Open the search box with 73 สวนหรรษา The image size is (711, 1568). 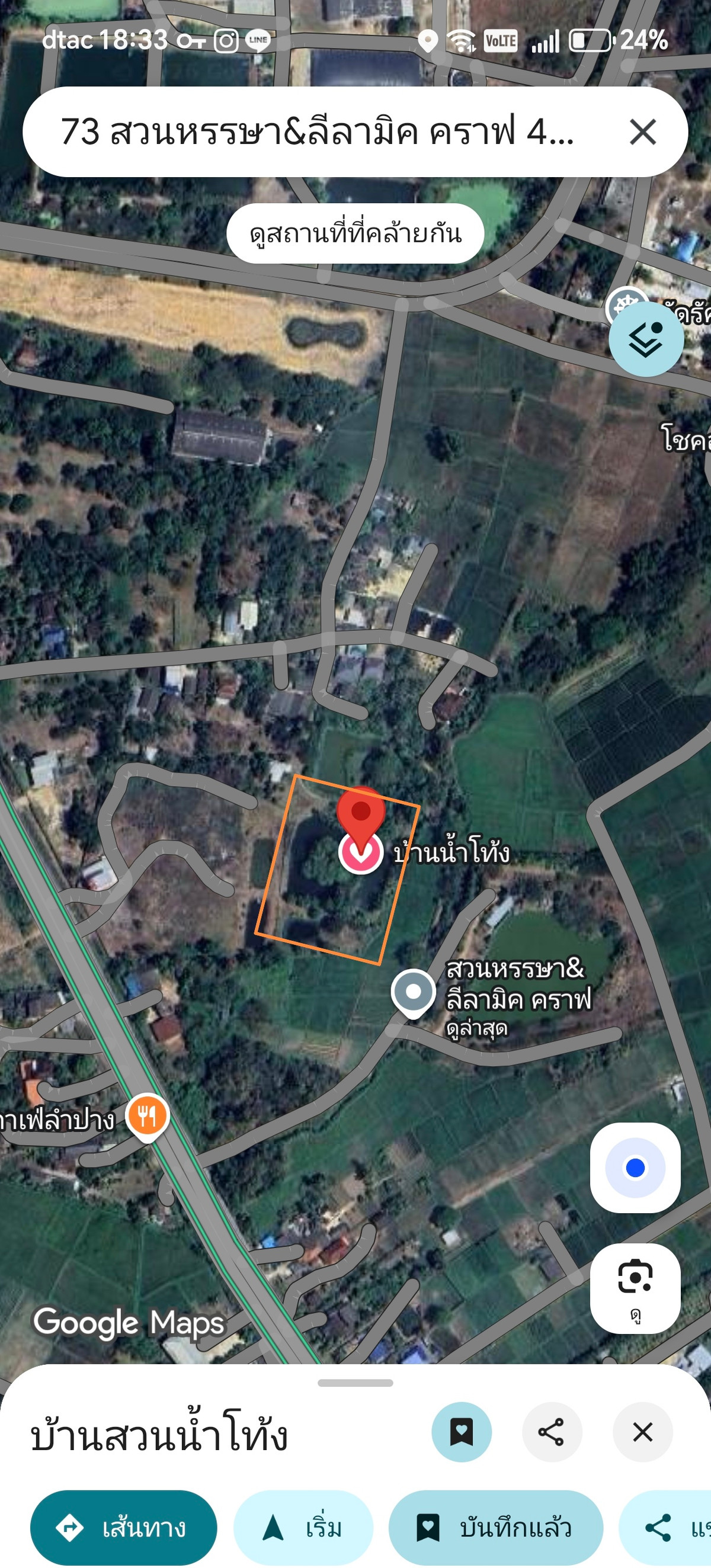(316, 132)
